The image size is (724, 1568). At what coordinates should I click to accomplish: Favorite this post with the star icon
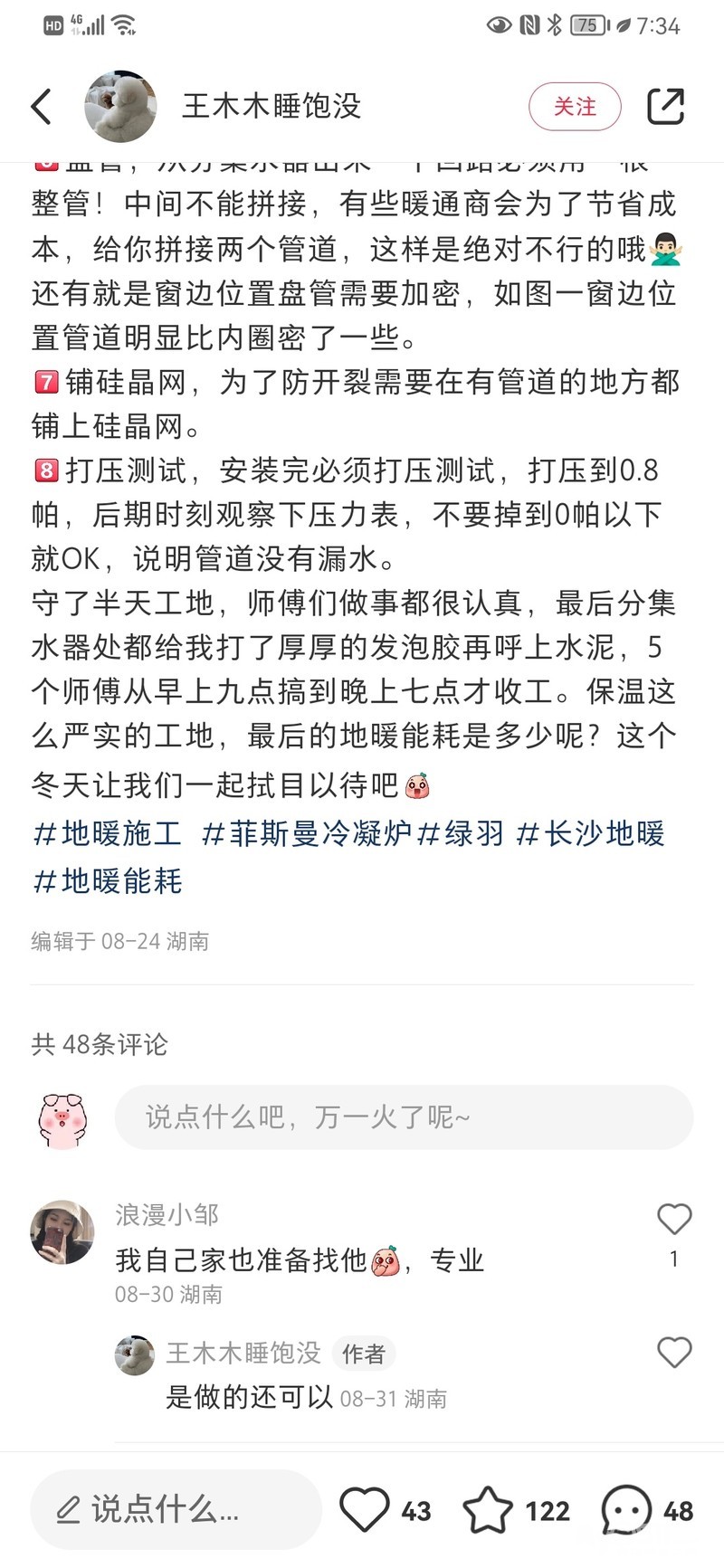click(488, 1509)
